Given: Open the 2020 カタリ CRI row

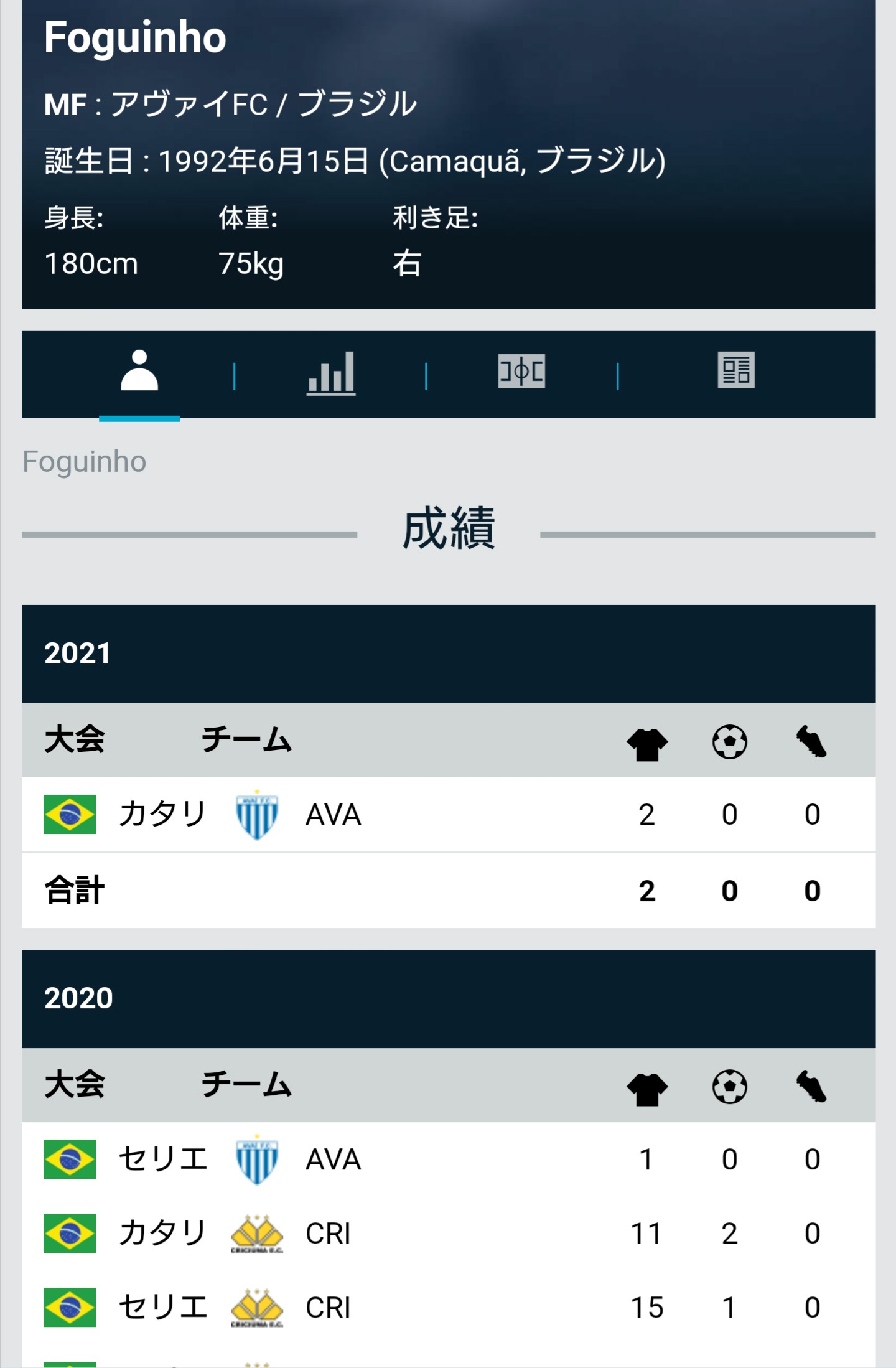Looking at the screenshot, I should coord(448,1233).
